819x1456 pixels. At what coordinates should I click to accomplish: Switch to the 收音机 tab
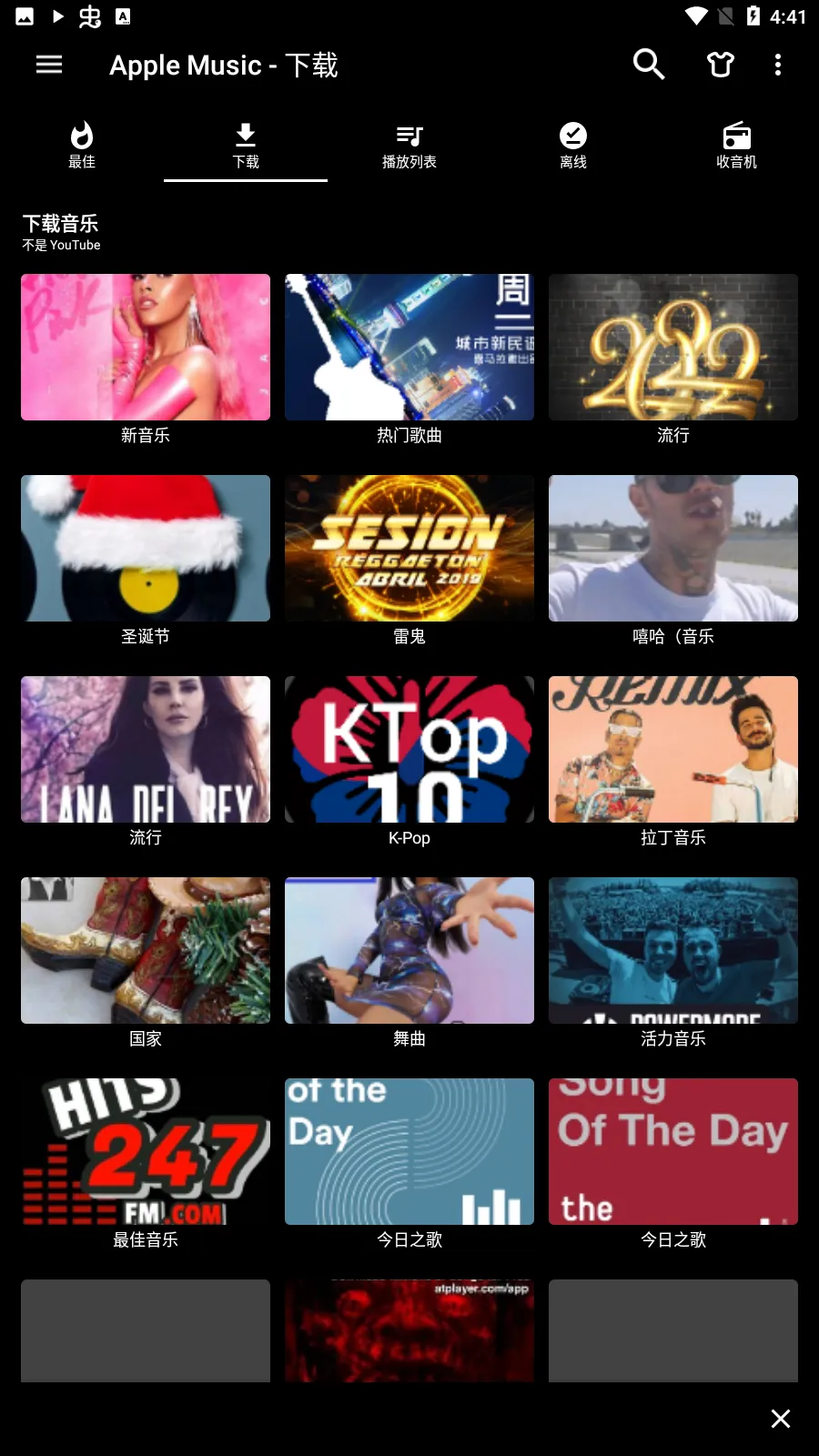click(x=736, y=147)
